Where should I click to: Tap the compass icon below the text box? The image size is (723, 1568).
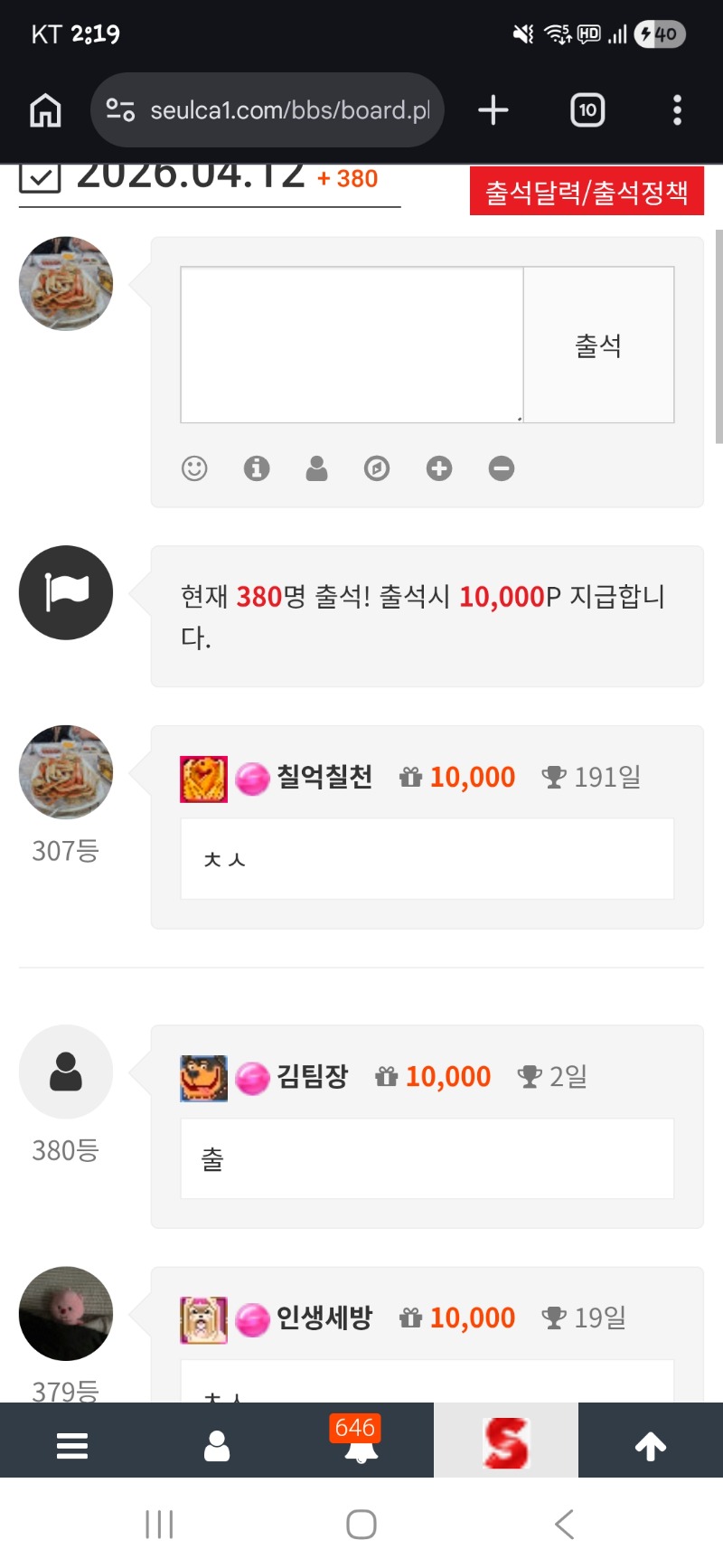coord(377,468)
